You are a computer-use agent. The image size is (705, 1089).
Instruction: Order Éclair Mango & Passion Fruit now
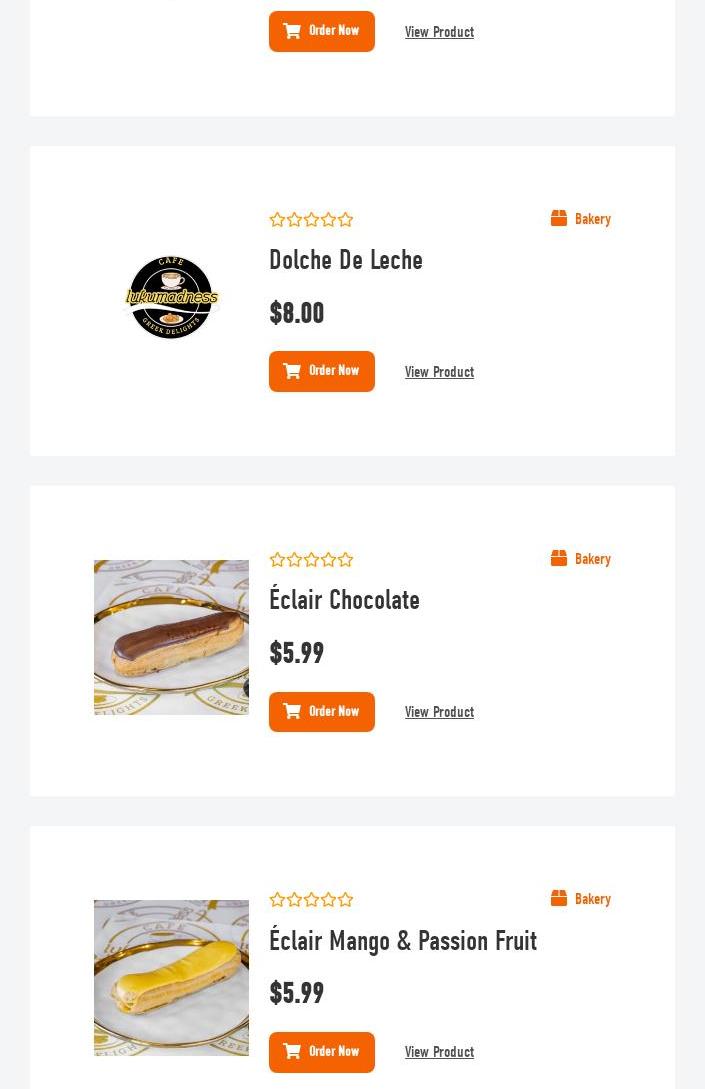(x=321, y=1052)
